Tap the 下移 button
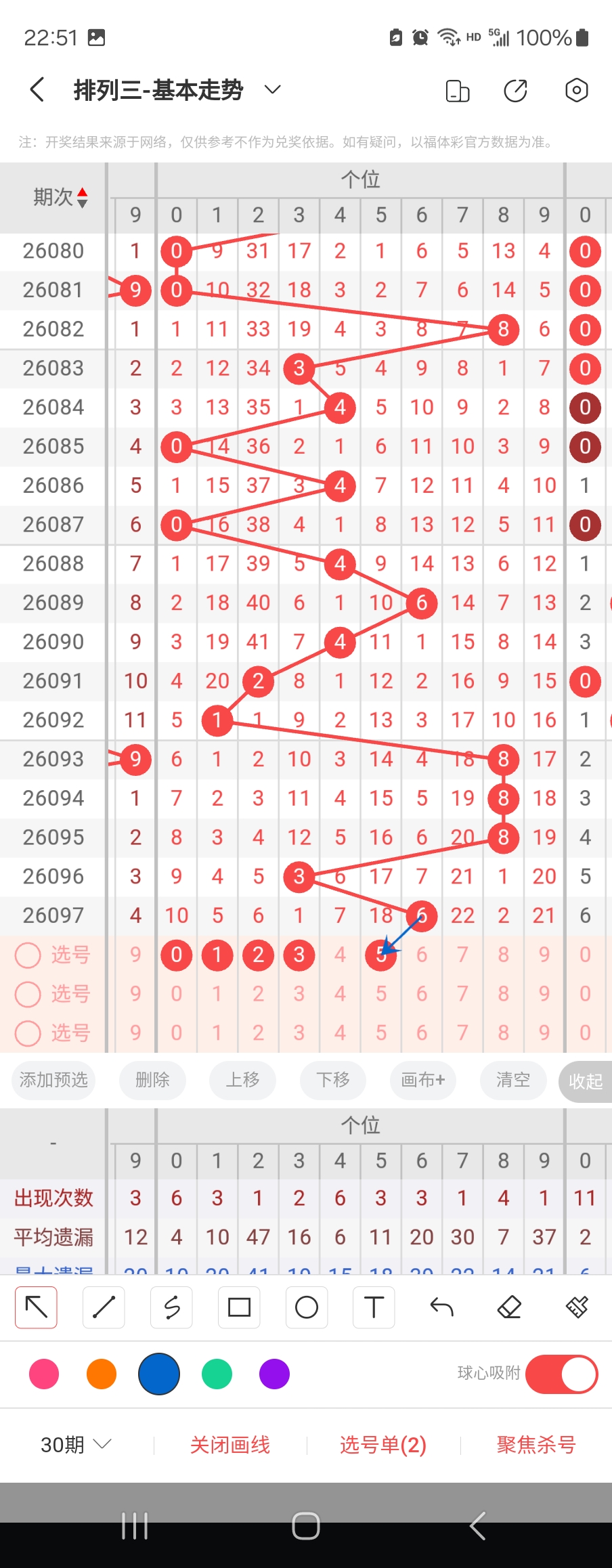Image resolution: width=612 pixels, height=1568 pixels. tap(332, 1080)
